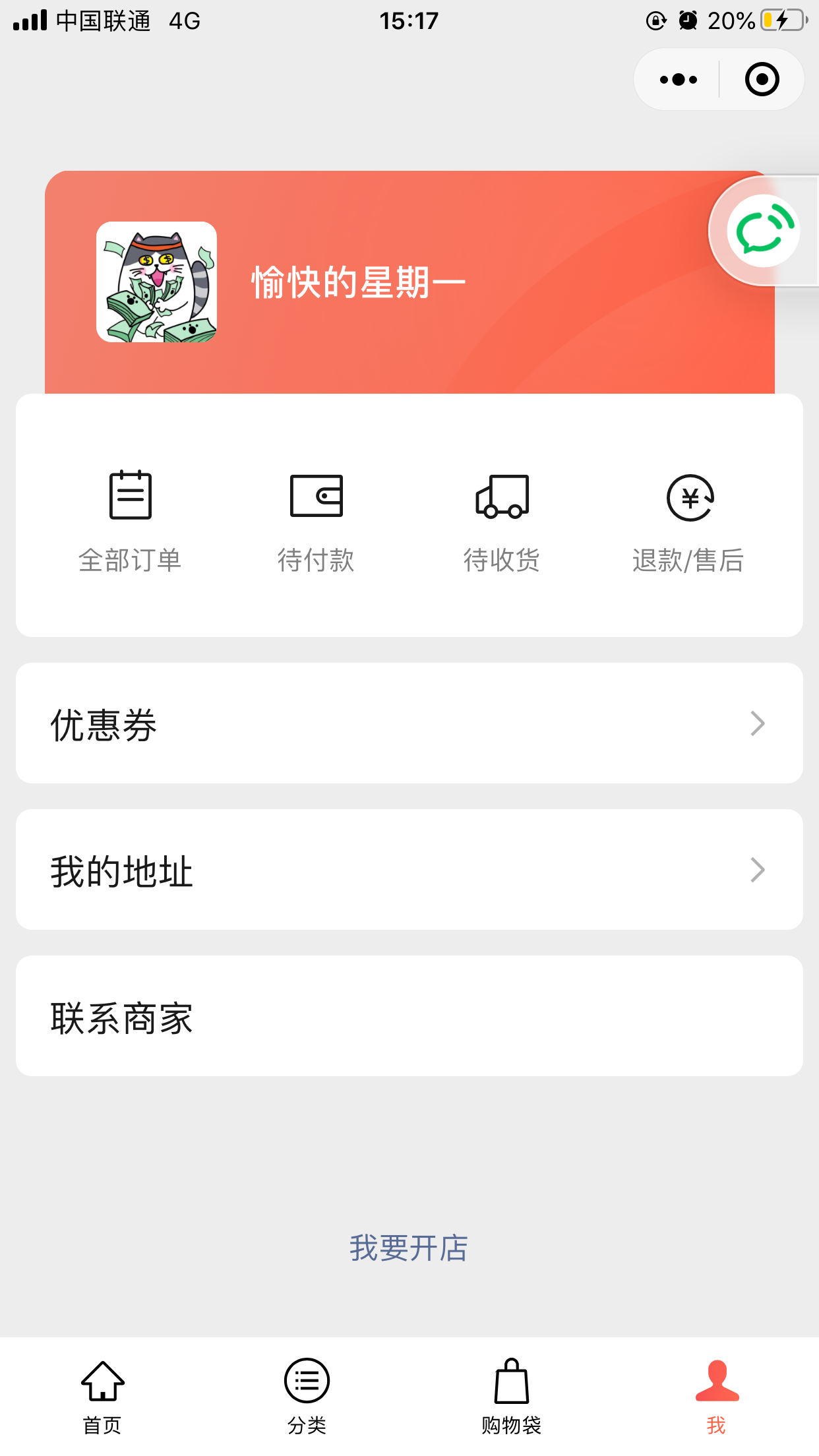
Task: Tap the cat profile avatar
Action: coord(157,282)
